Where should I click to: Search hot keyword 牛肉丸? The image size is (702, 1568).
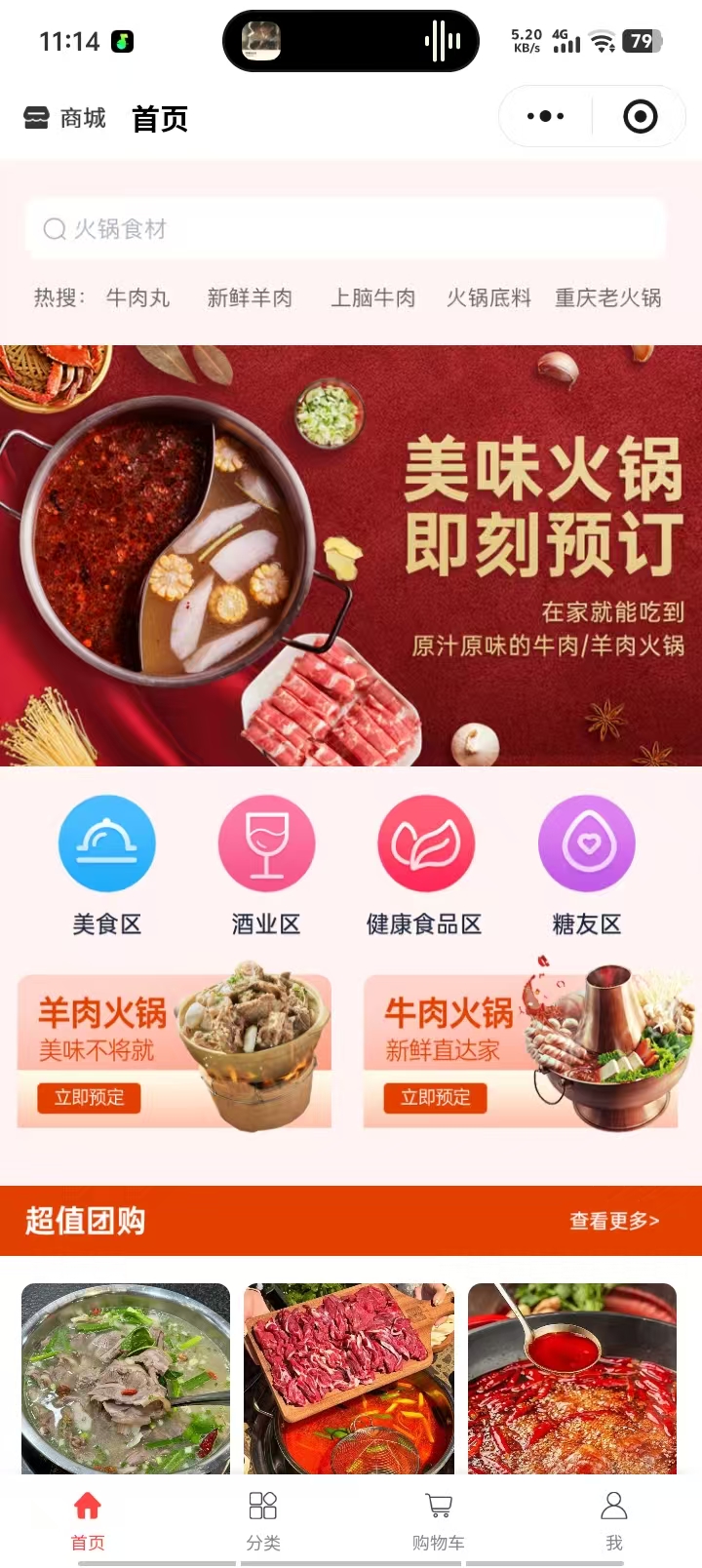point(137,298)
